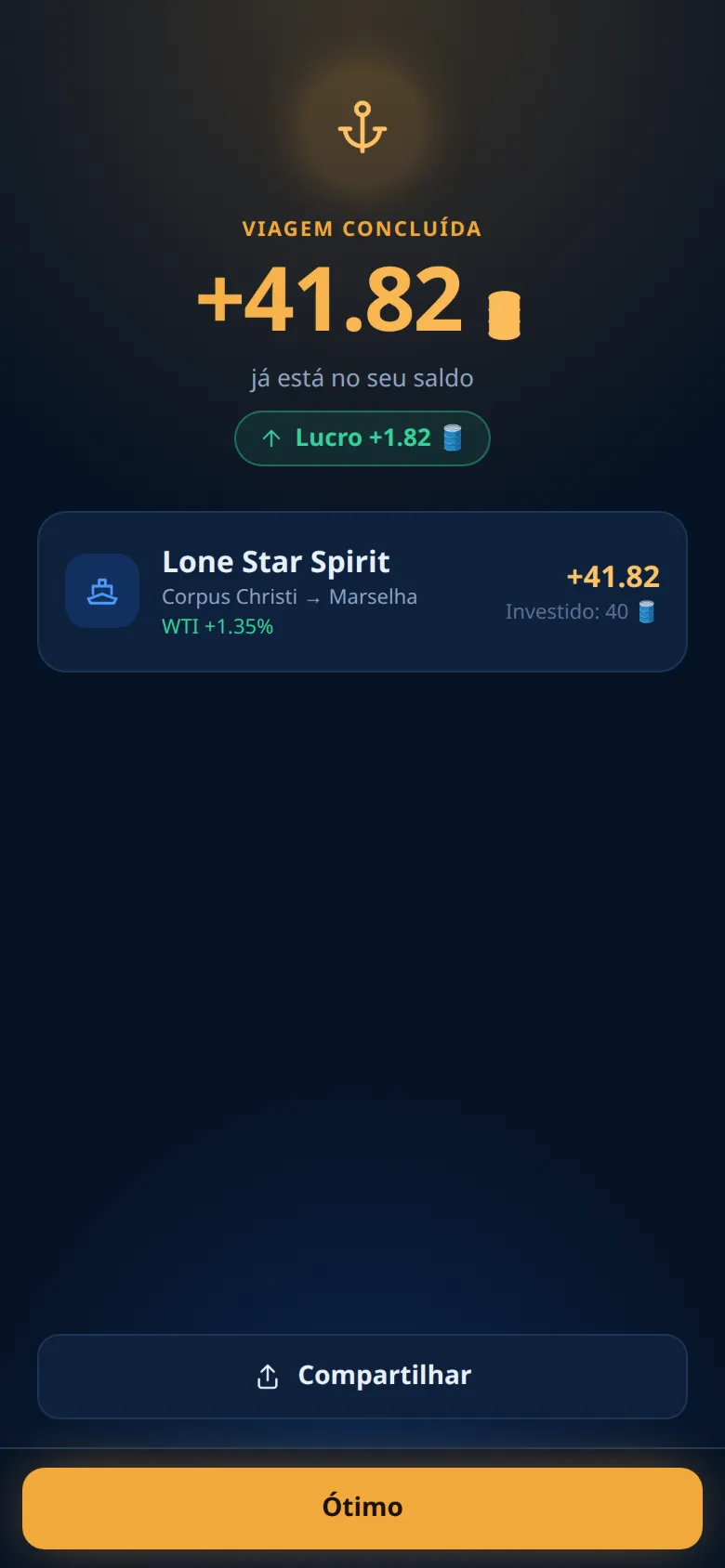Confirm with the Ótimo button
The image size is (725, 1568).
[362, 1509]
